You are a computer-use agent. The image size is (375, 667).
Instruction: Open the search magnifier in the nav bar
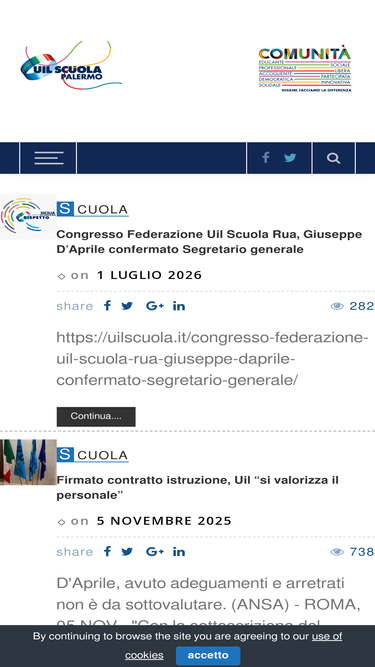(x=333, y=158)
